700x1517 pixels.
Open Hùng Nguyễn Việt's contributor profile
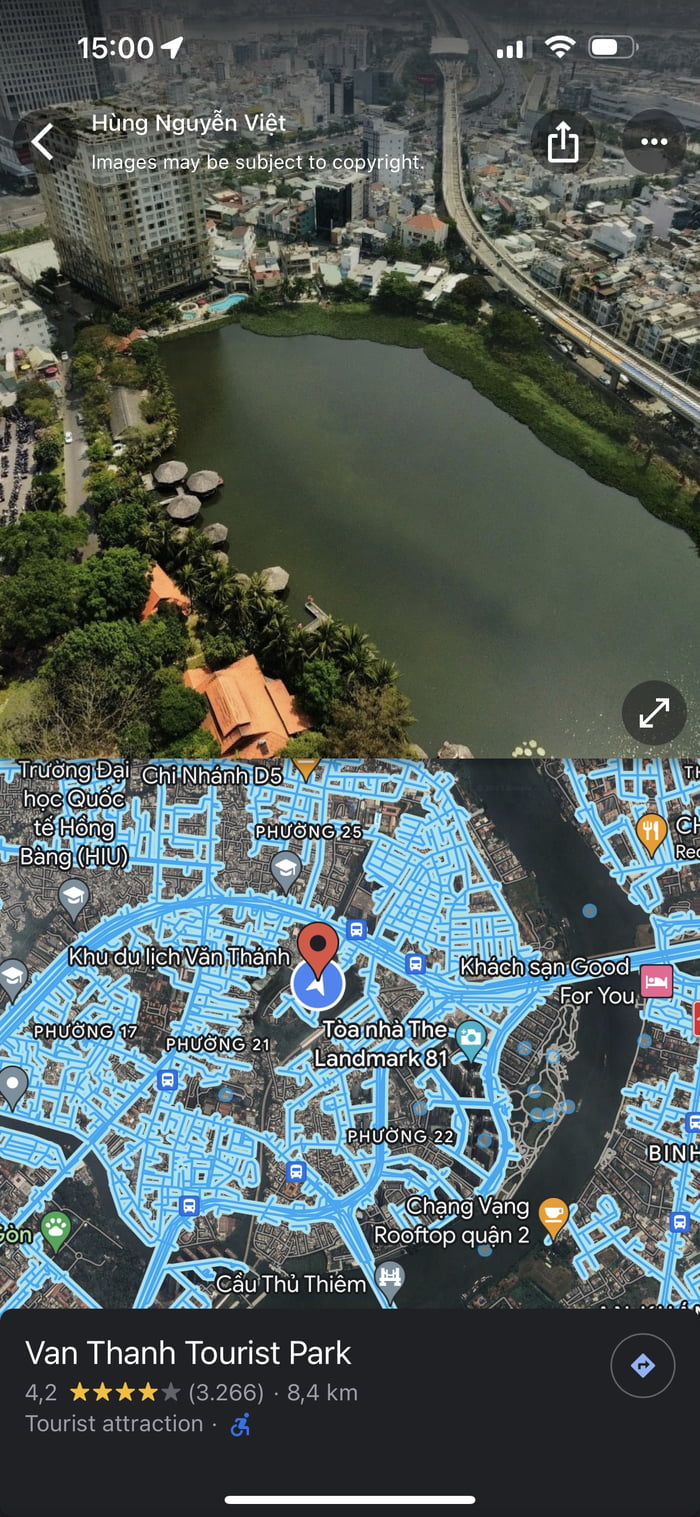(189, 123)
